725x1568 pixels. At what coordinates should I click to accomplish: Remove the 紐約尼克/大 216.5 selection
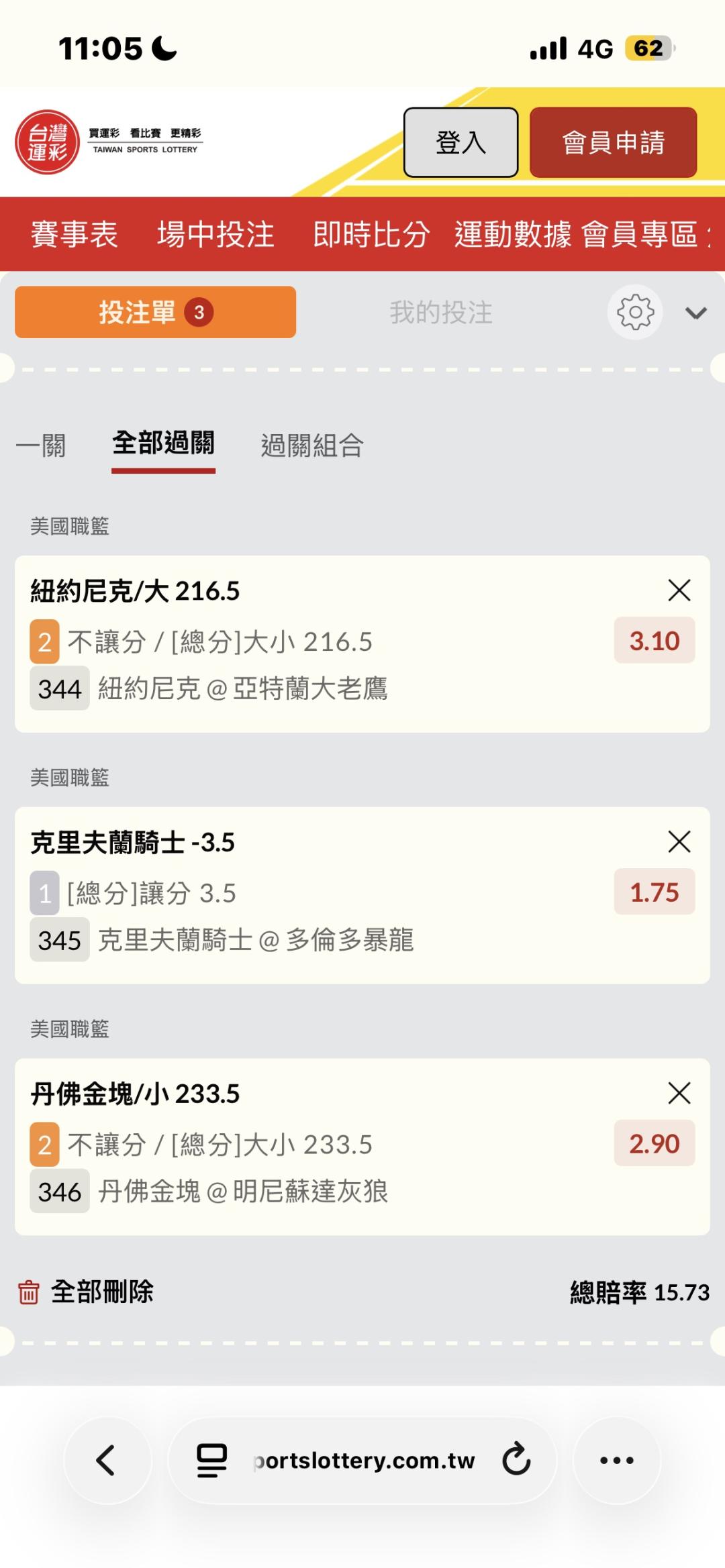[679, 590]
